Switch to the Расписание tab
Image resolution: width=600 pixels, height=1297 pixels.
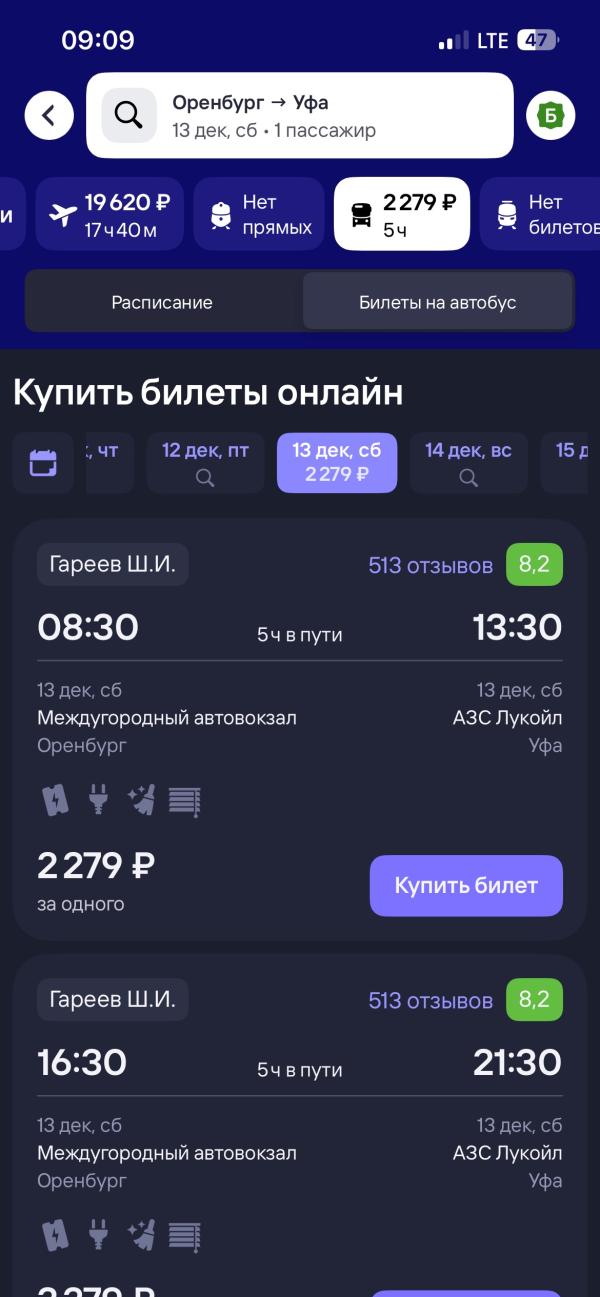(162, 302)
